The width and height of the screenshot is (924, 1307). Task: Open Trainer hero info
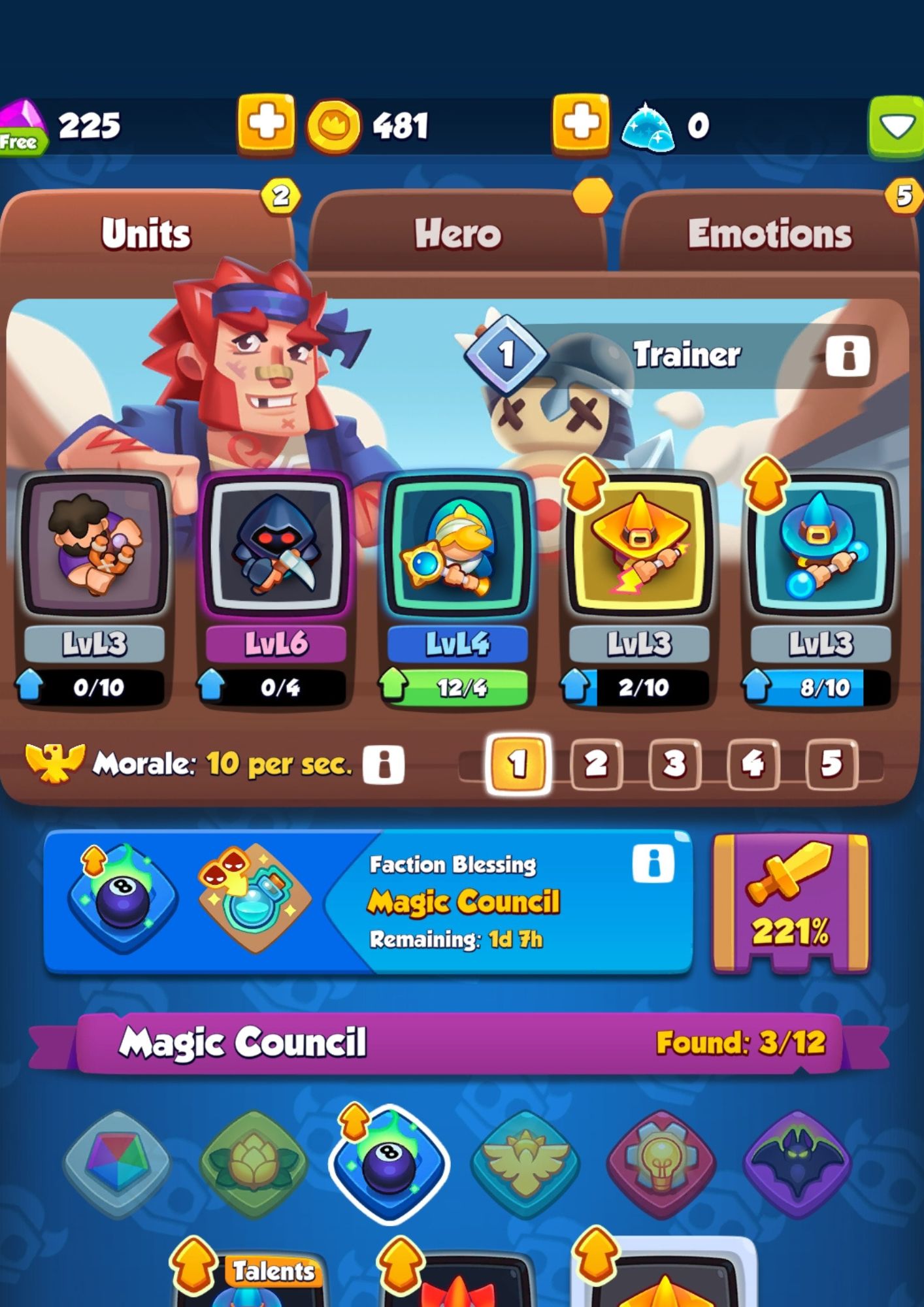pyautogui.click(x=847, y=356)
